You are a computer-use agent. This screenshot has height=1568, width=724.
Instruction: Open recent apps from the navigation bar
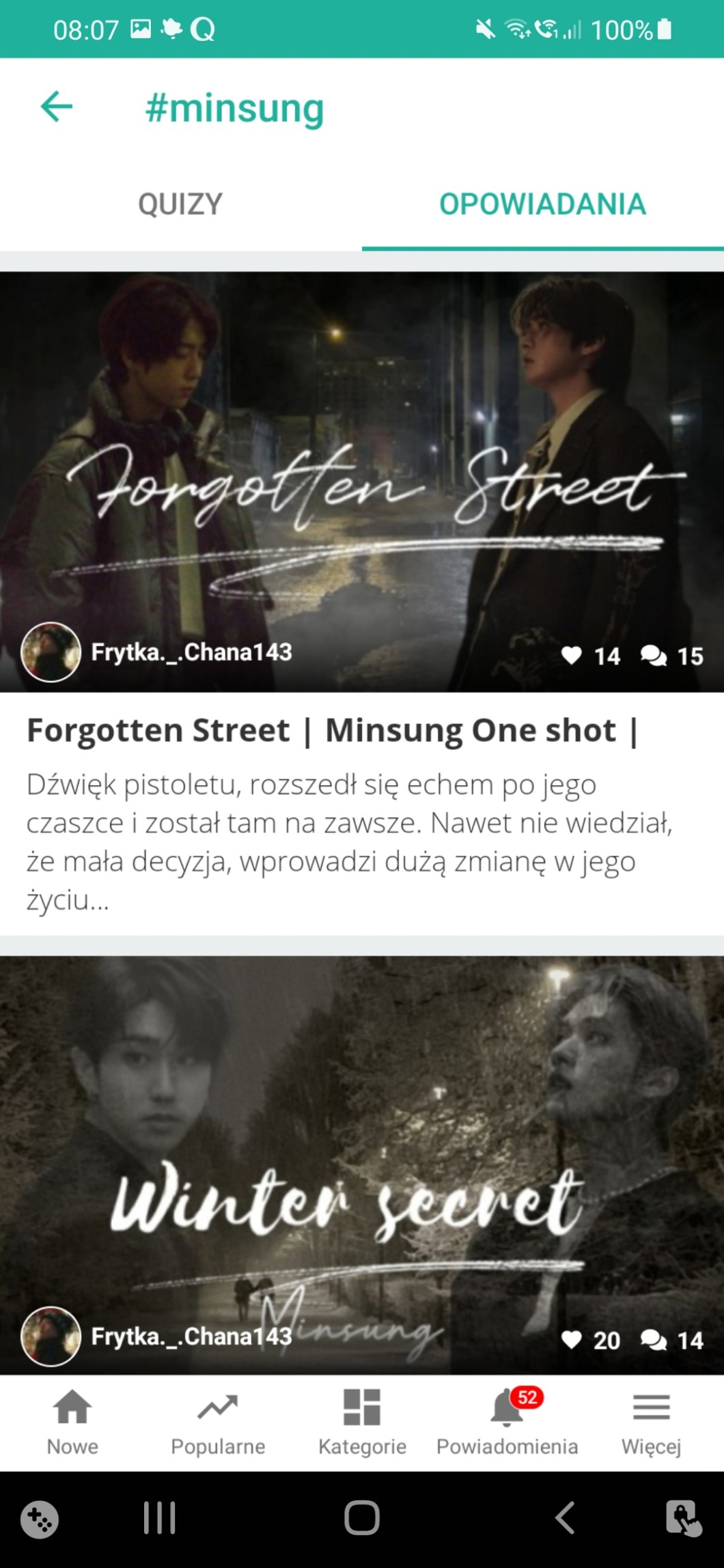click(x=160, y=1518)
